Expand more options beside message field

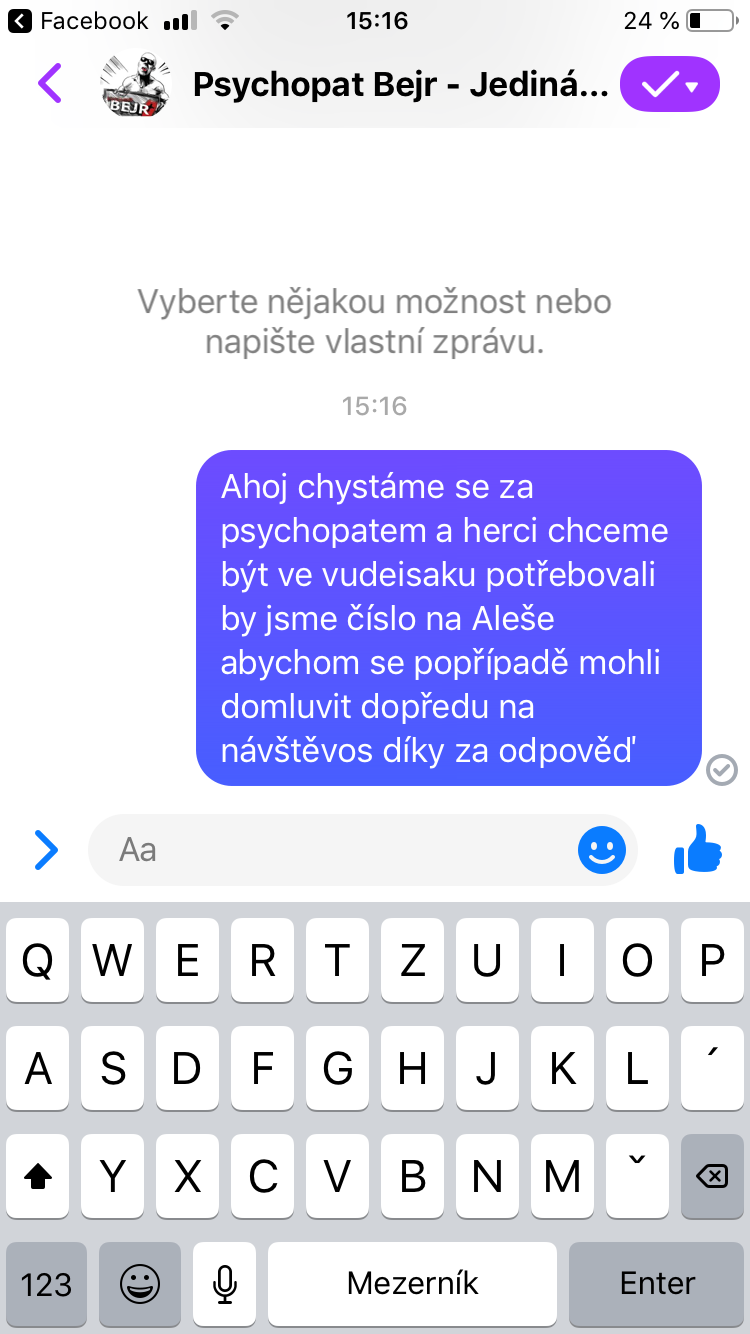tap(46, 850)
